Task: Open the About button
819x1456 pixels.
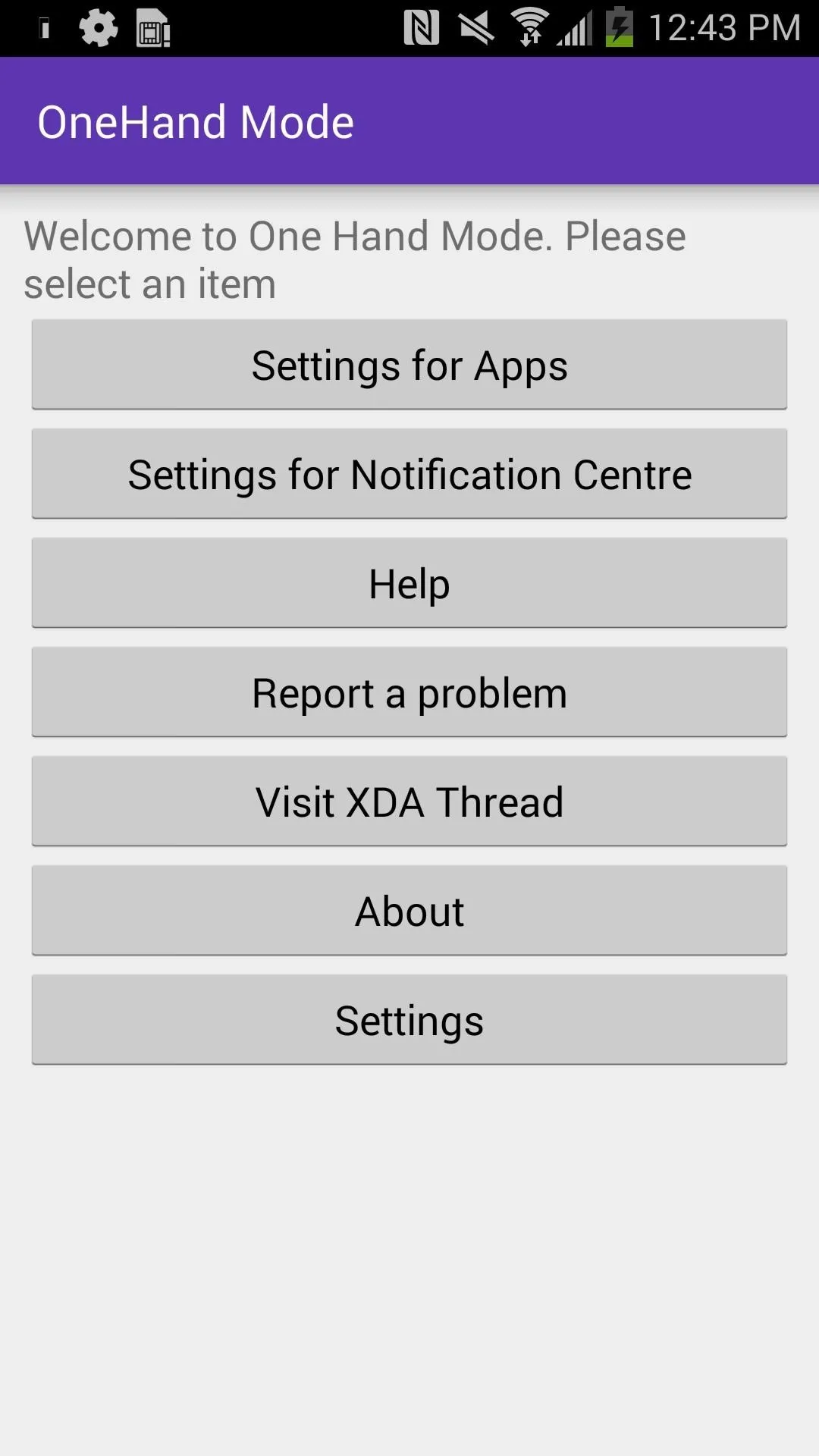Action: [x=409, y=911]
